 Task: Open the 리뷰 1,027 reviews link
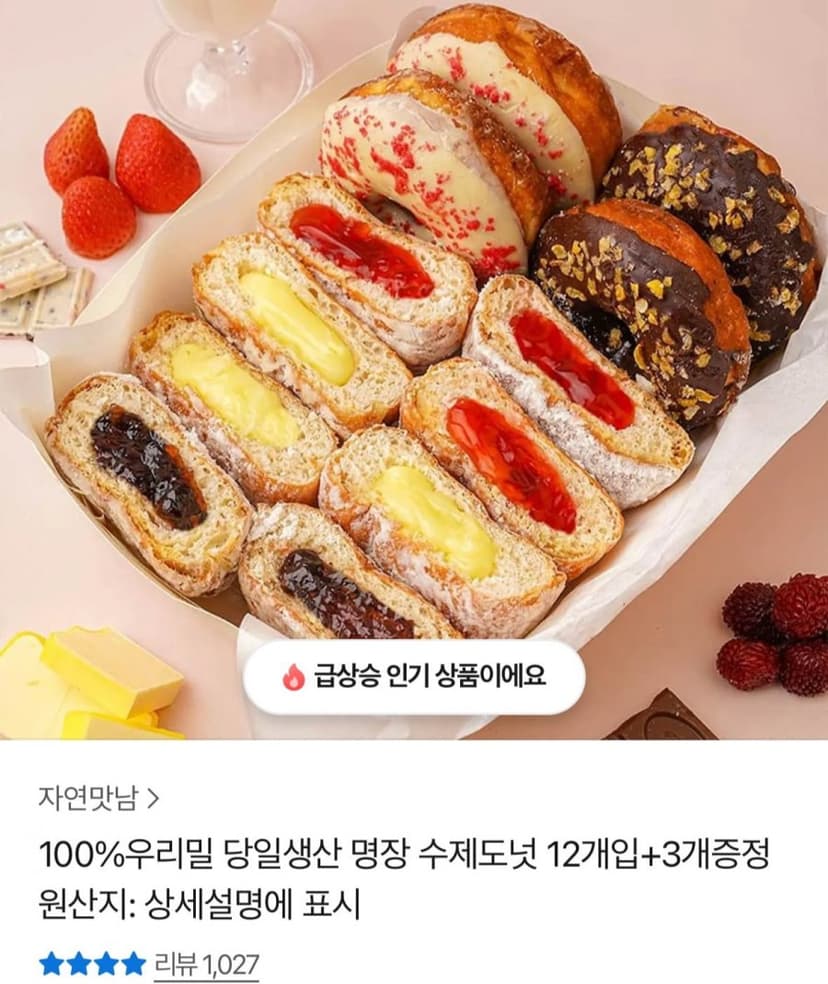[207, 965]
